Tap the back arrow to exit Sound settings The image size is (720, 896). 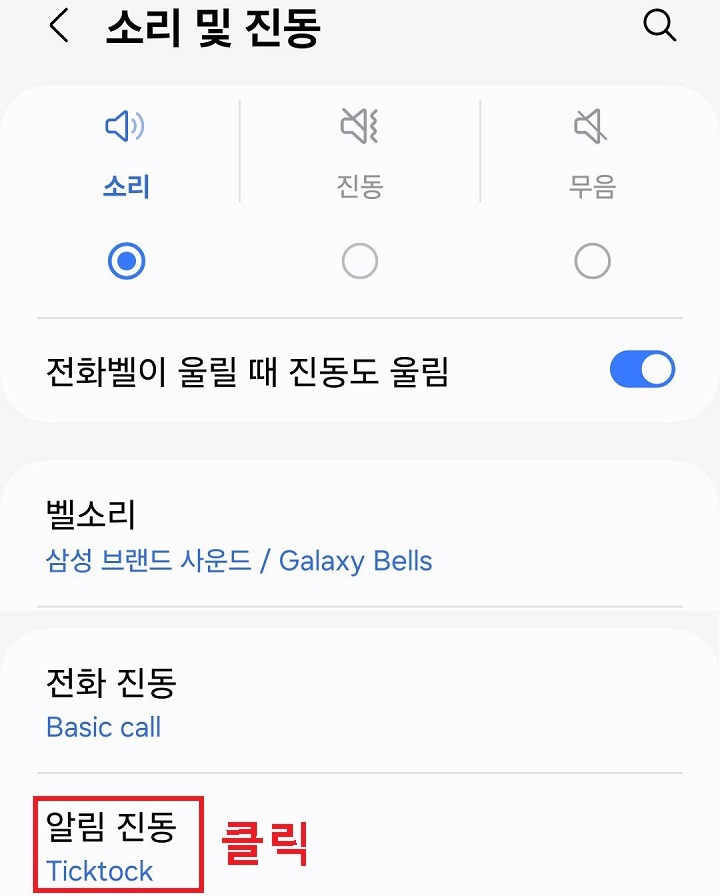(57, 27)
